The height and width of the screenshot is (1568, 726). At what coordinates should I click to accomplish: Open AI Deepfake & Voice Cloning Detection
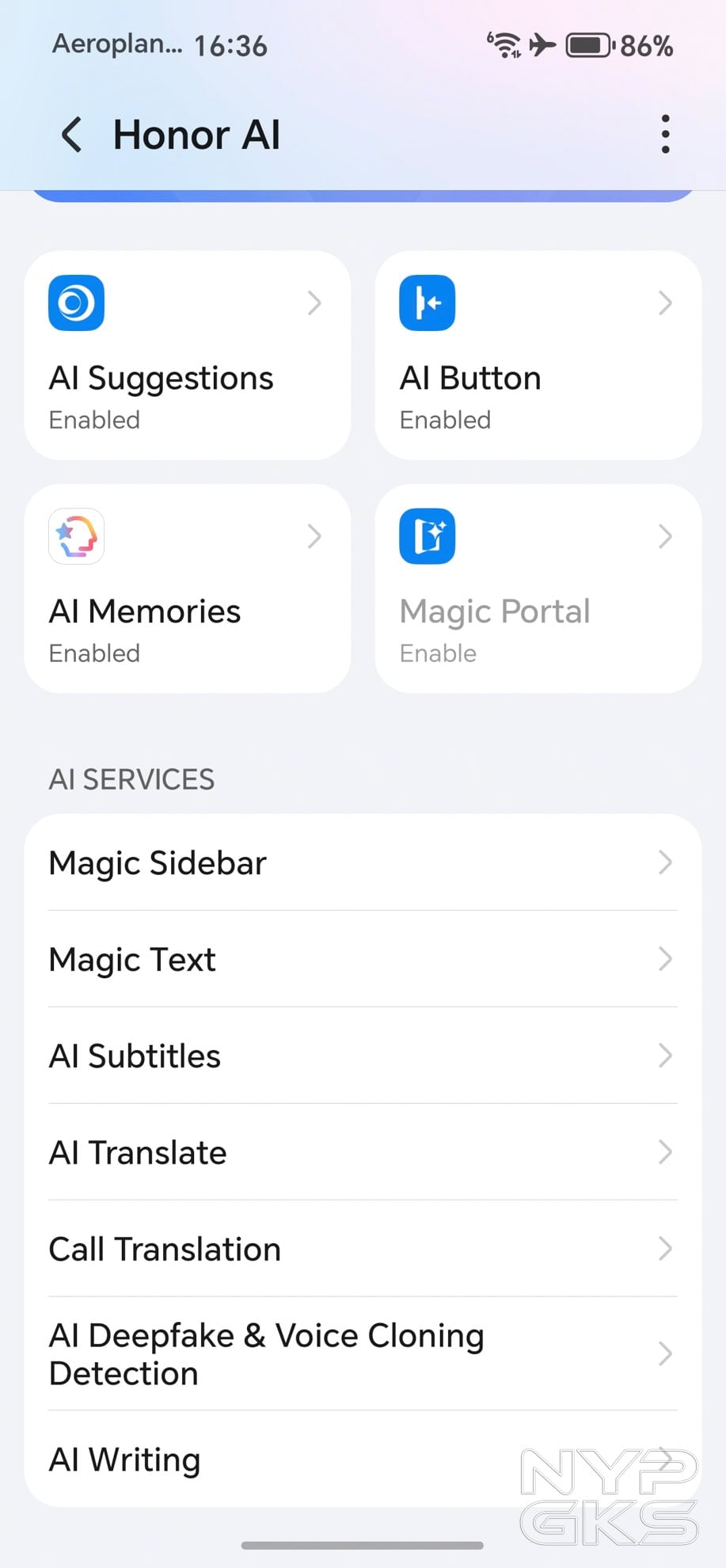coord(363,1354)
